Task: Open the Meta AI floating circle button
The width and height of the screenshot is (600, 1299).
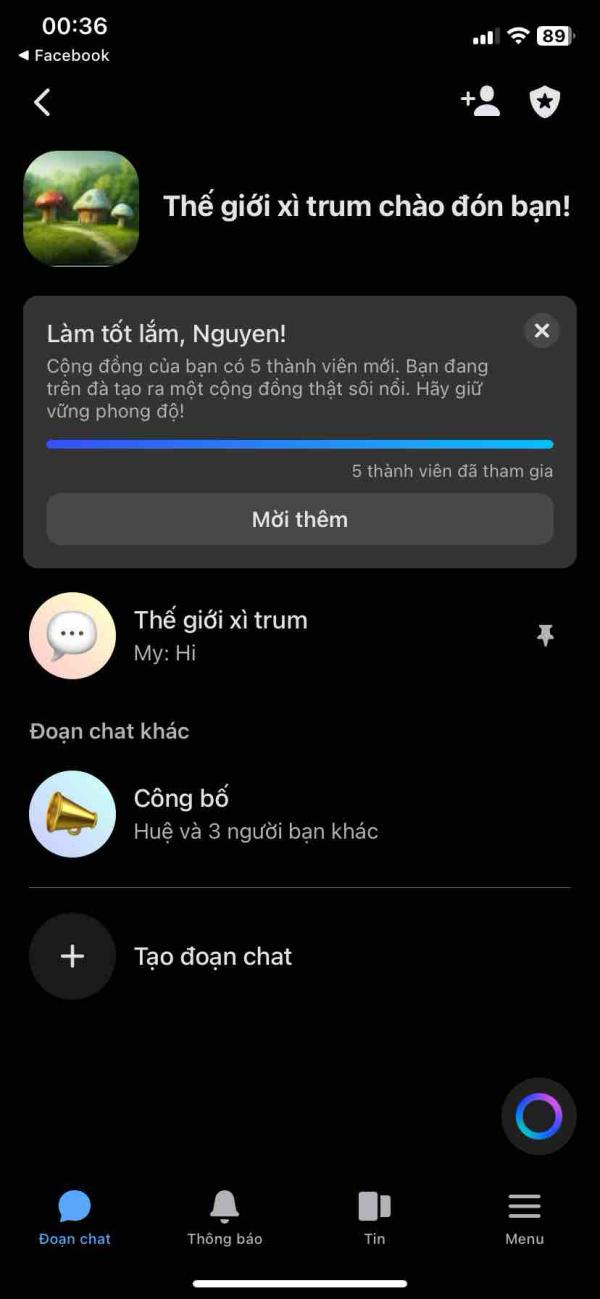Action: pos(539,1117)
